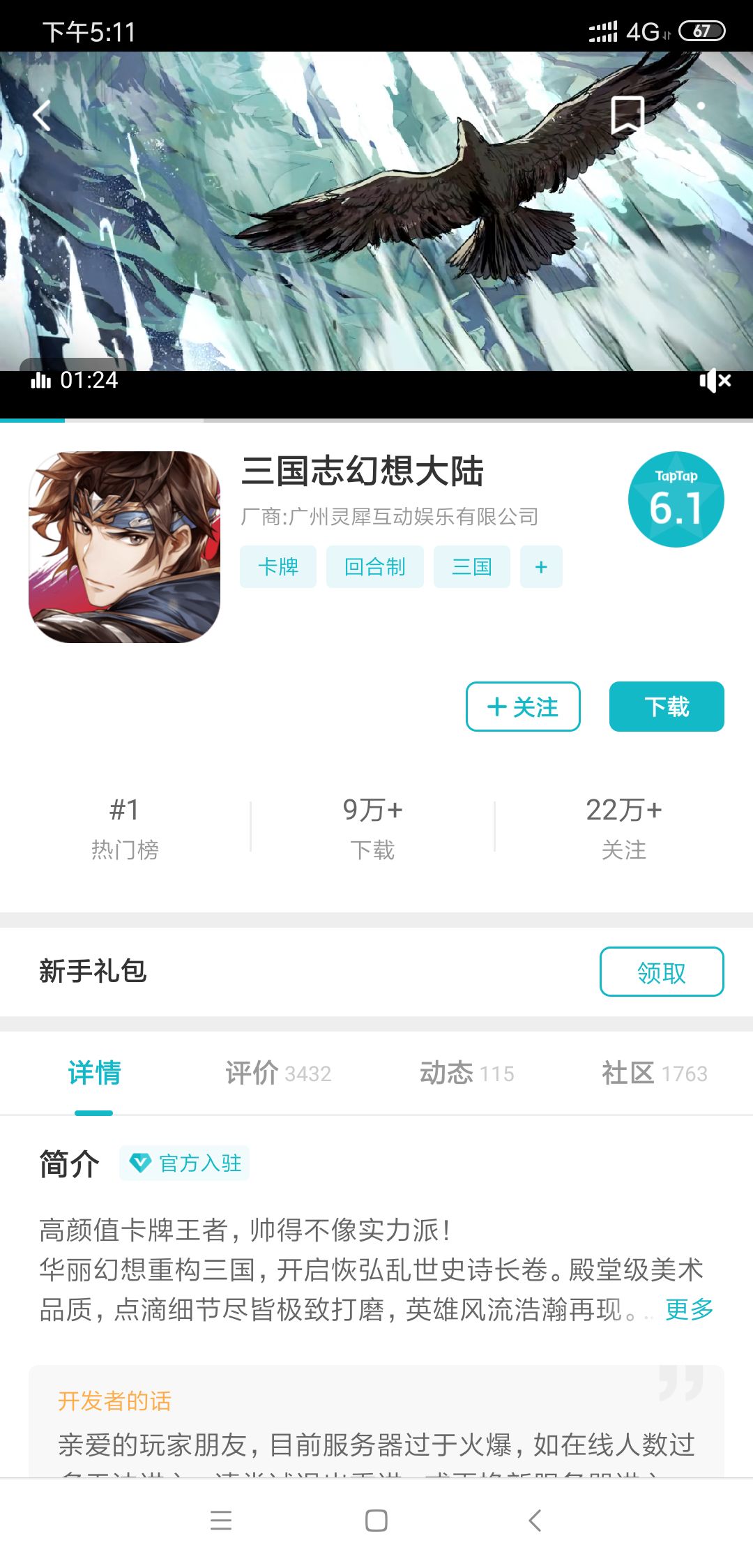Select the 详情 tab

[94, 1073]
